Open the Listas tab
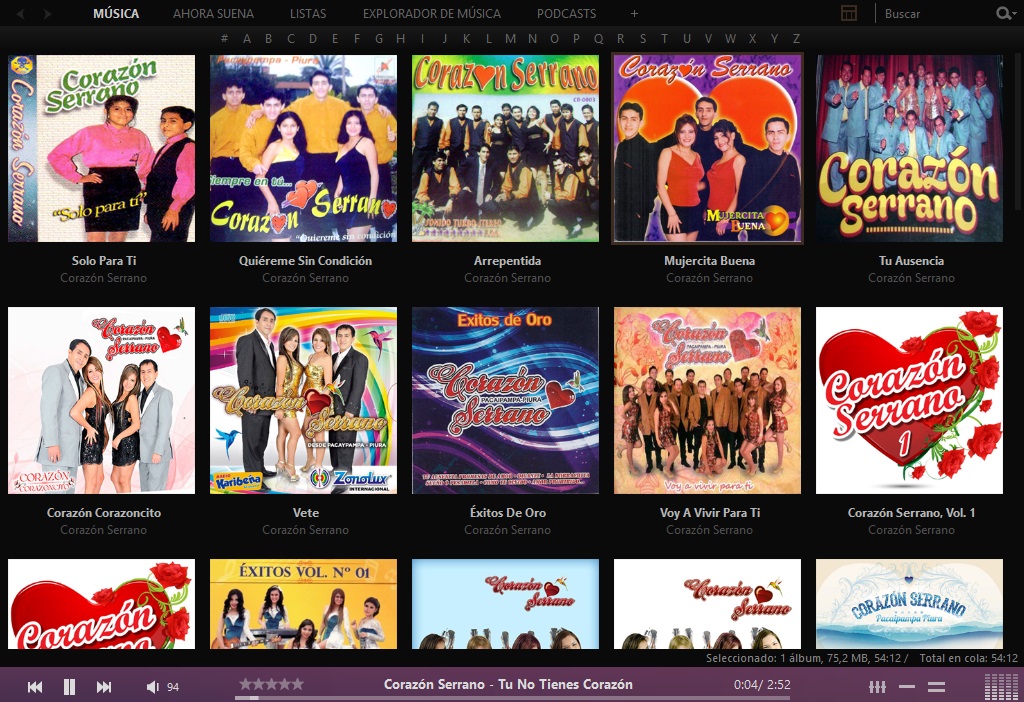The height and width of the screenshot is (702, 1024). point(308,14)
